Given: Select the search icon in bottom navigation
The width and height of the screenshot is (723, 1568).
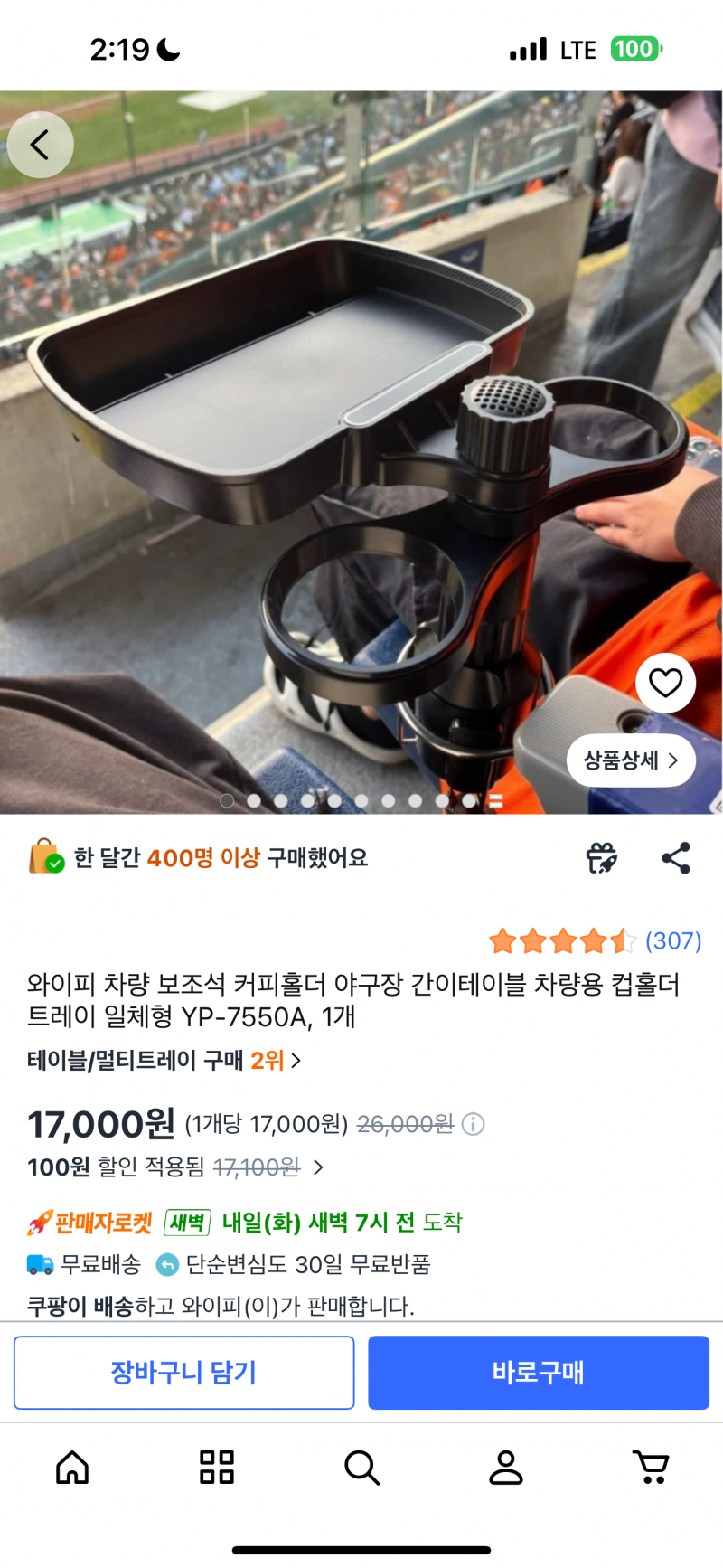Looking at the screenshot, I should point(361,1468).
